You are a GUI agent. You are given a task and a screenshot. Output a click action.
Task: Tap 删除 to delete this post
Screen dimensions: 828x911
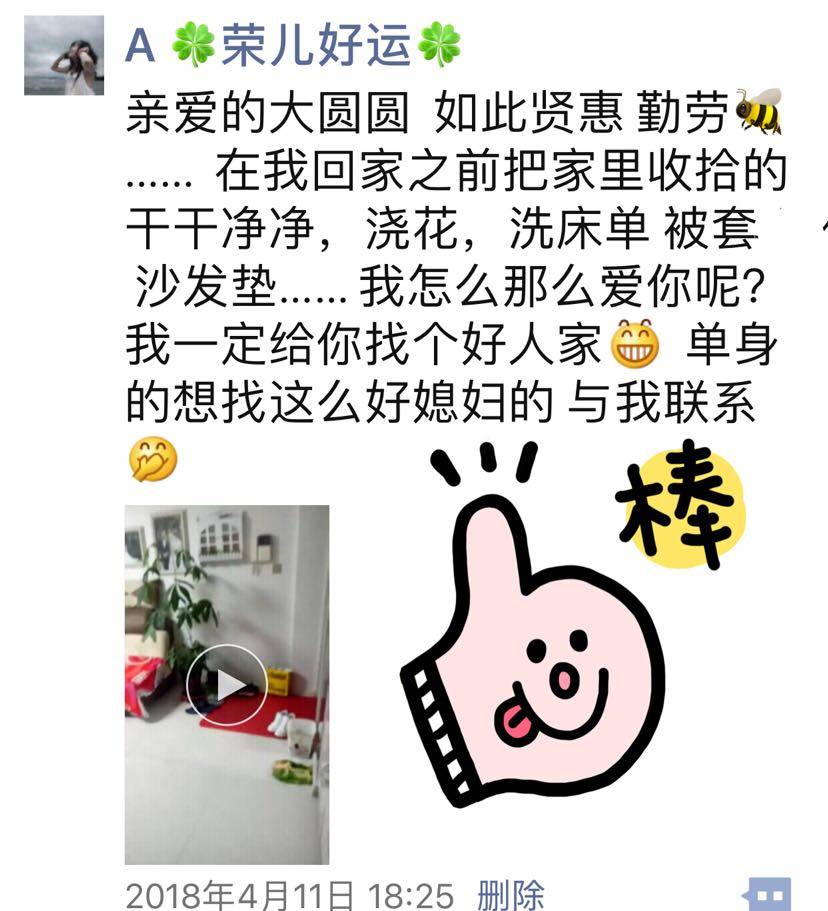[510, 893]
